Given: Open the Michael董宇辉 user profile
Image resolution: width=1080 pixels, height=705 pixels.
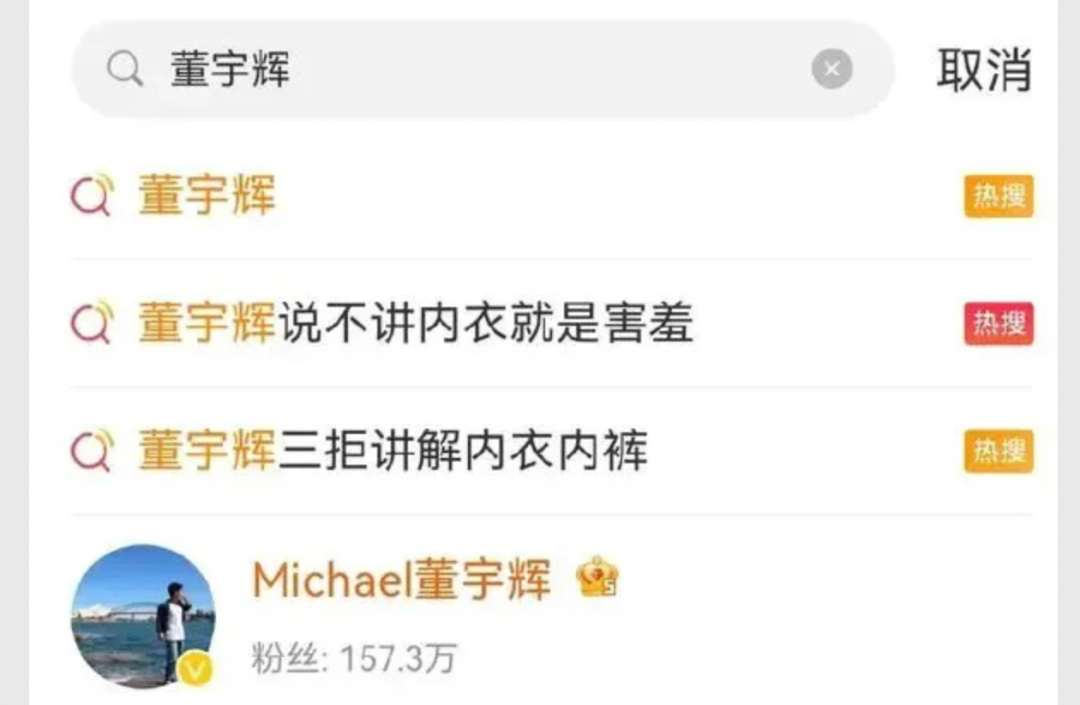Looking at the screenshot, I should coord(401,581).
